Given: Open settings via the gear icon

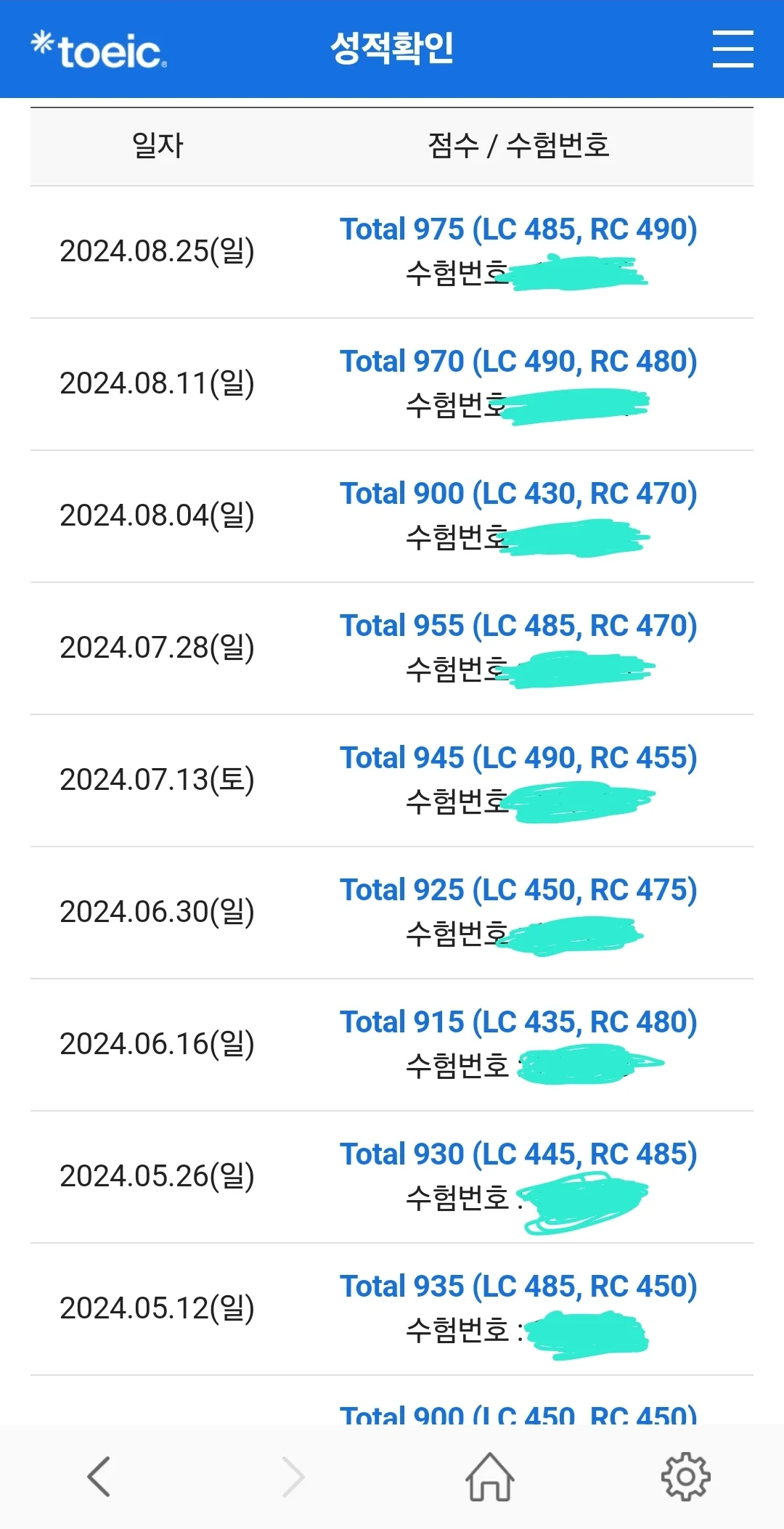Looking at the screenshot, I should pos(685,1477).
